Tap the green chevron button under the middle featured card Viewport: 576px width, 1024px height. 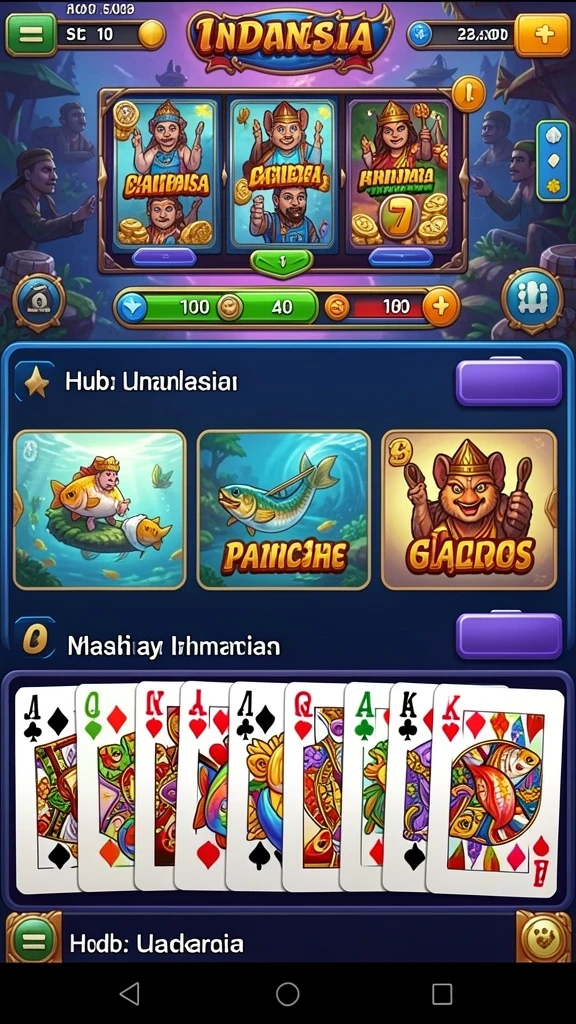282,263
